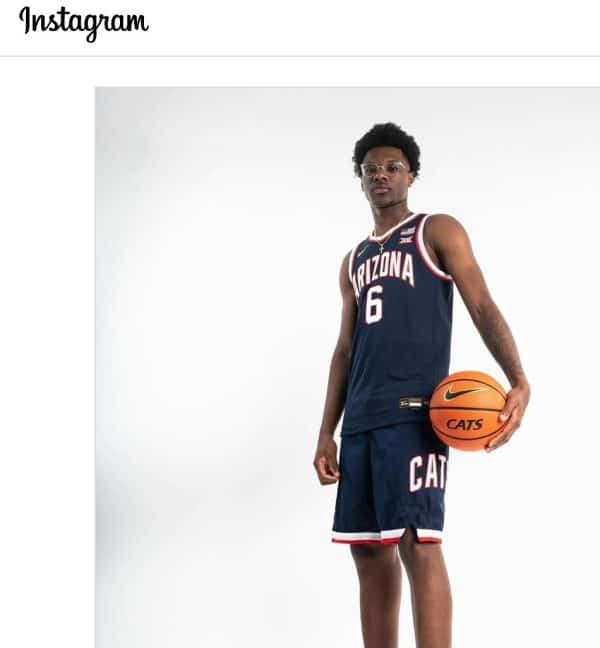Viewport: 600px width, 648px height.
Task: Open the Arizona basketball player post photo
Action: [347, 367]
